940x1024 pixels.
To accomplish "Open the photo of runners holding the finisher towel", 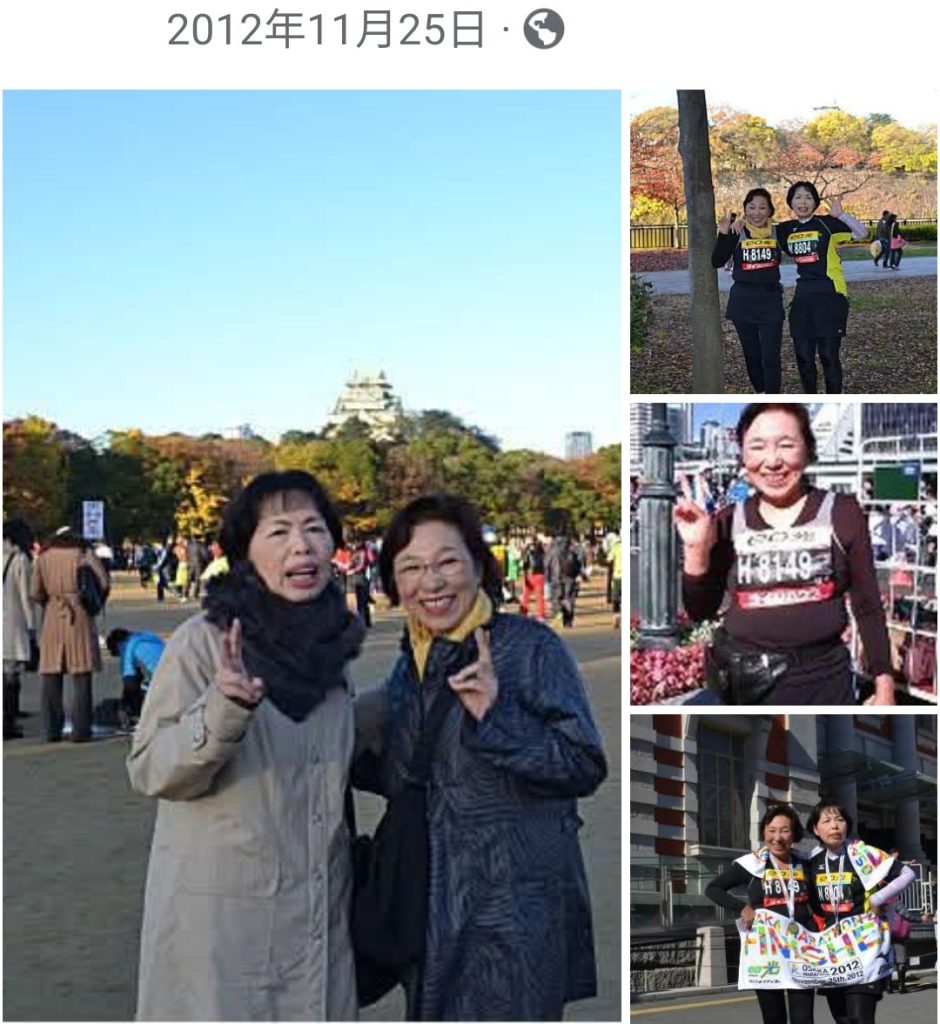I will pyautogui.click(x=783, y=867).
